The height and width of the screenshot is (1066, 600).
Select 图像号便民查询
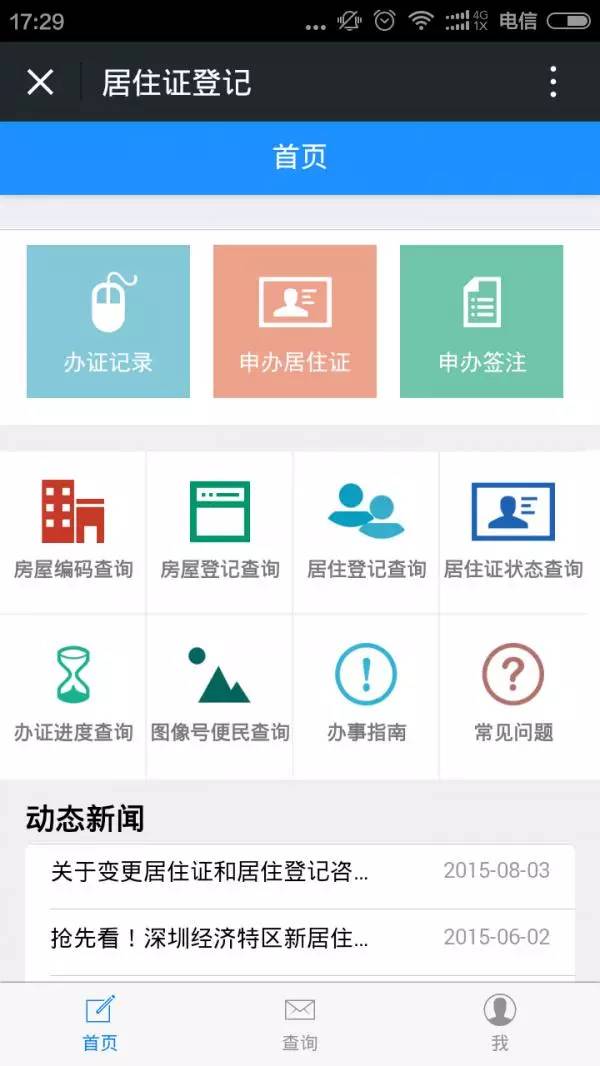(x=220, y=694)
